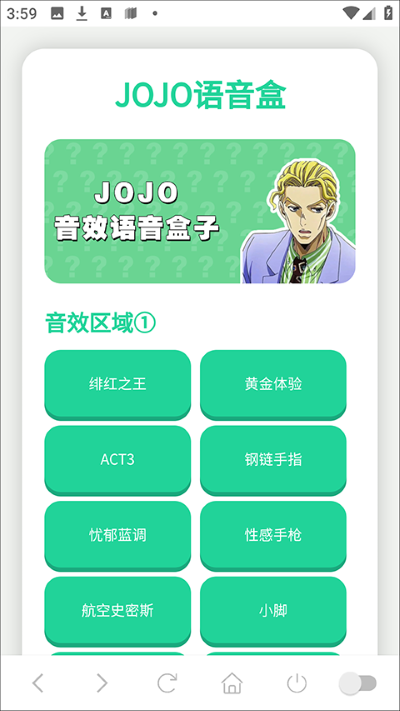Play the ACT3 voice clip

coord(117,460)
